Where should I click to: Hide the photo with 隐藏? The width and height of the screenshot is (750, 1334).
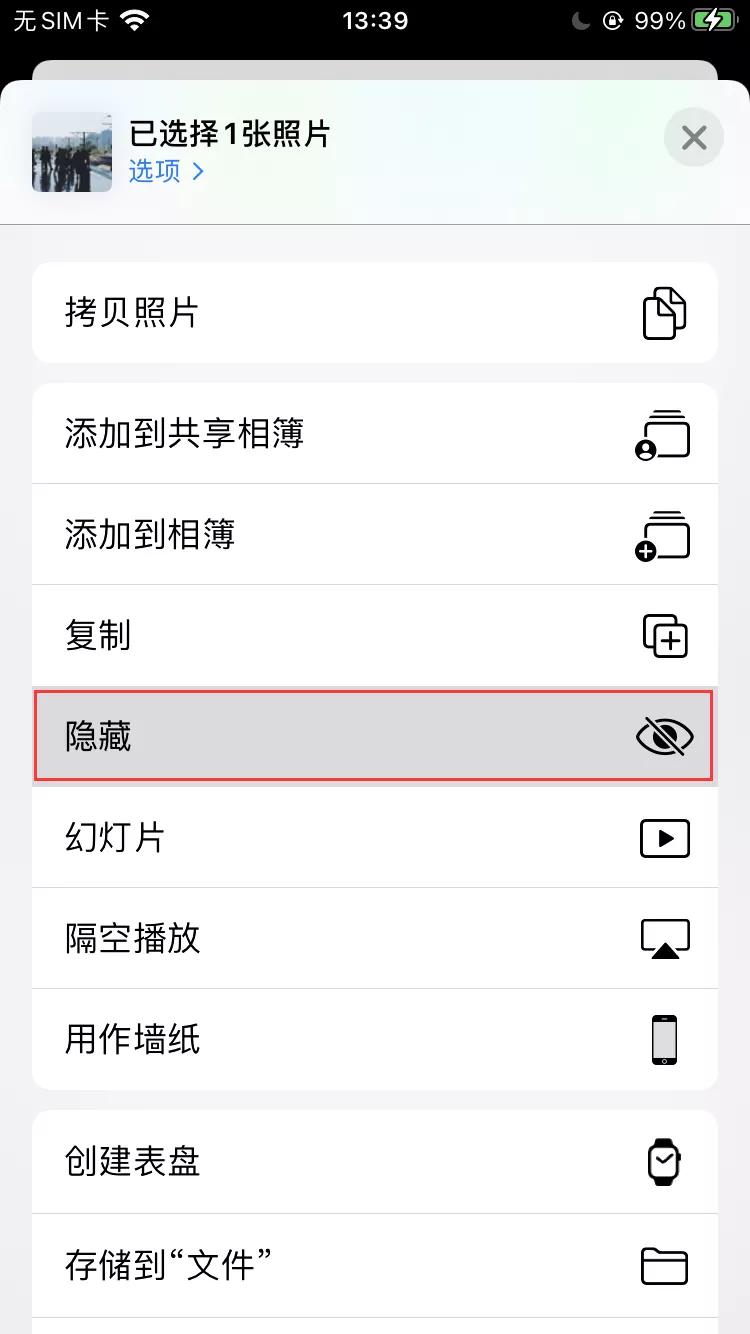pos(375,737)
